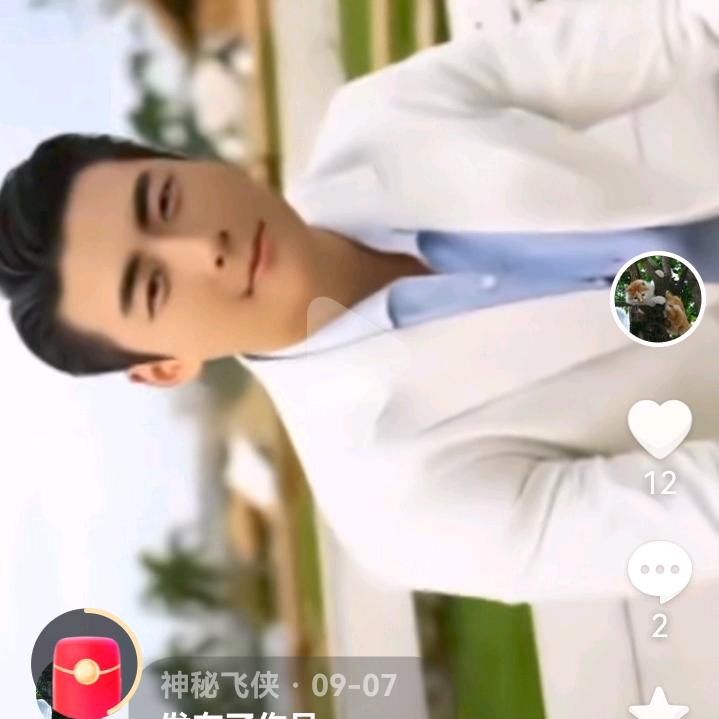Open the comments on this video
Viewport: 719px width, 719px height.
tap(659, 573)
